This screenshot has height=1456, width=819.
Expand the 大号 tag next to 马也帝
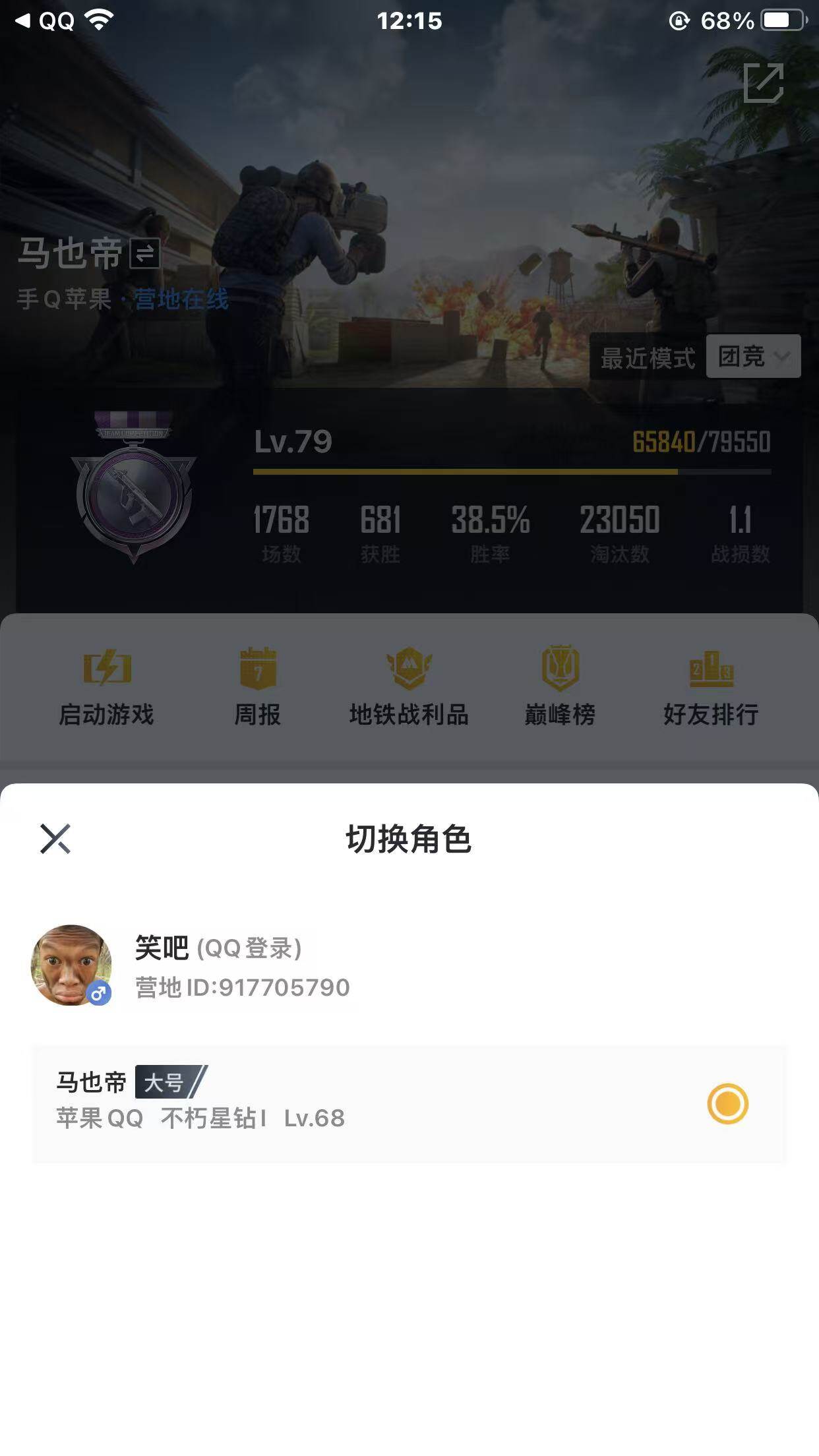tap(167, 1080)
